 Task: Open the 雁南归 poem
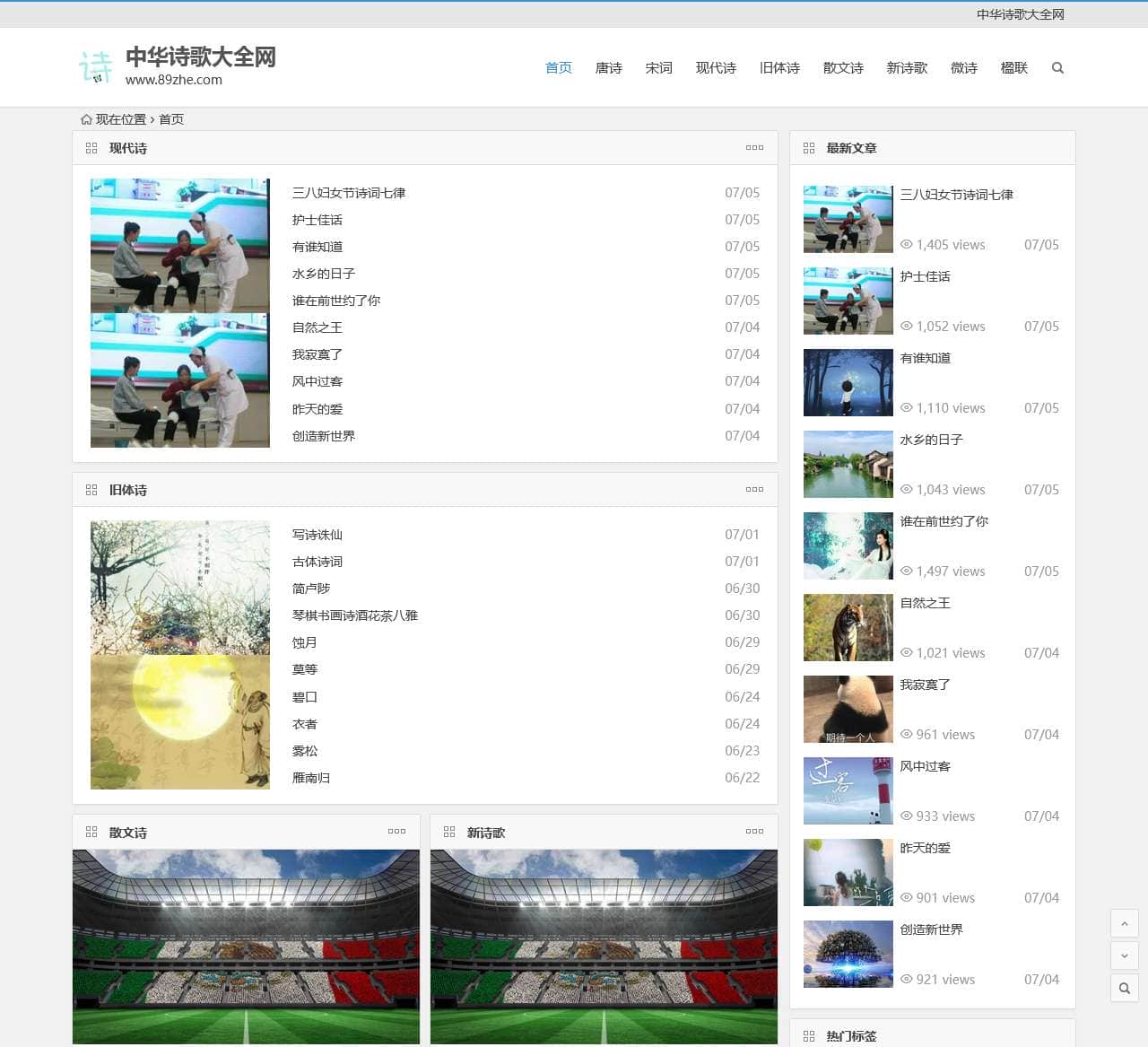[x=310, y=778]
